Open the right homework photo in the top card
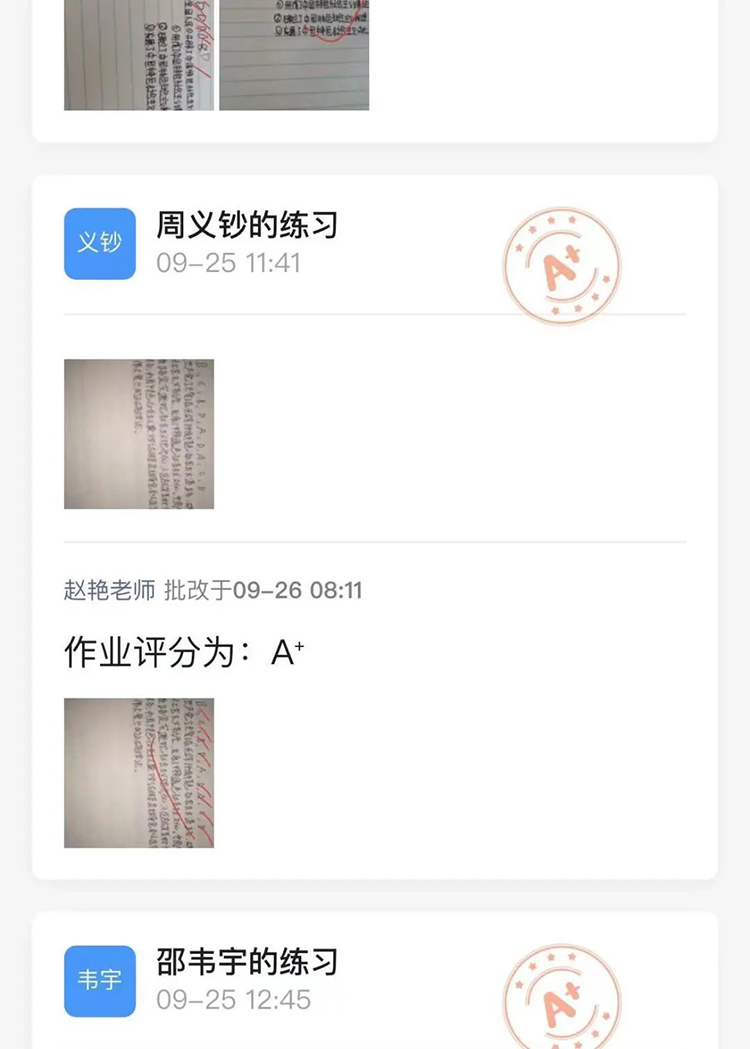750x1049 pixels. click(x=294, y=55)
